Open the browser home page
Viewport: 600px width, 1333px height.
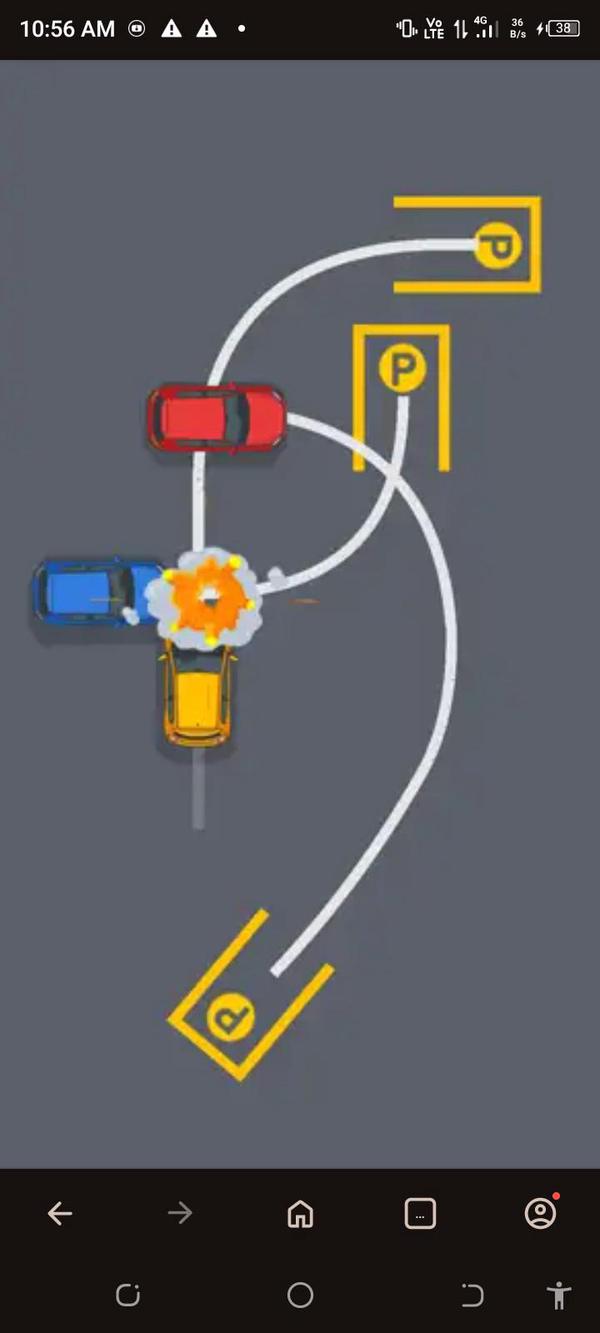300,1213
